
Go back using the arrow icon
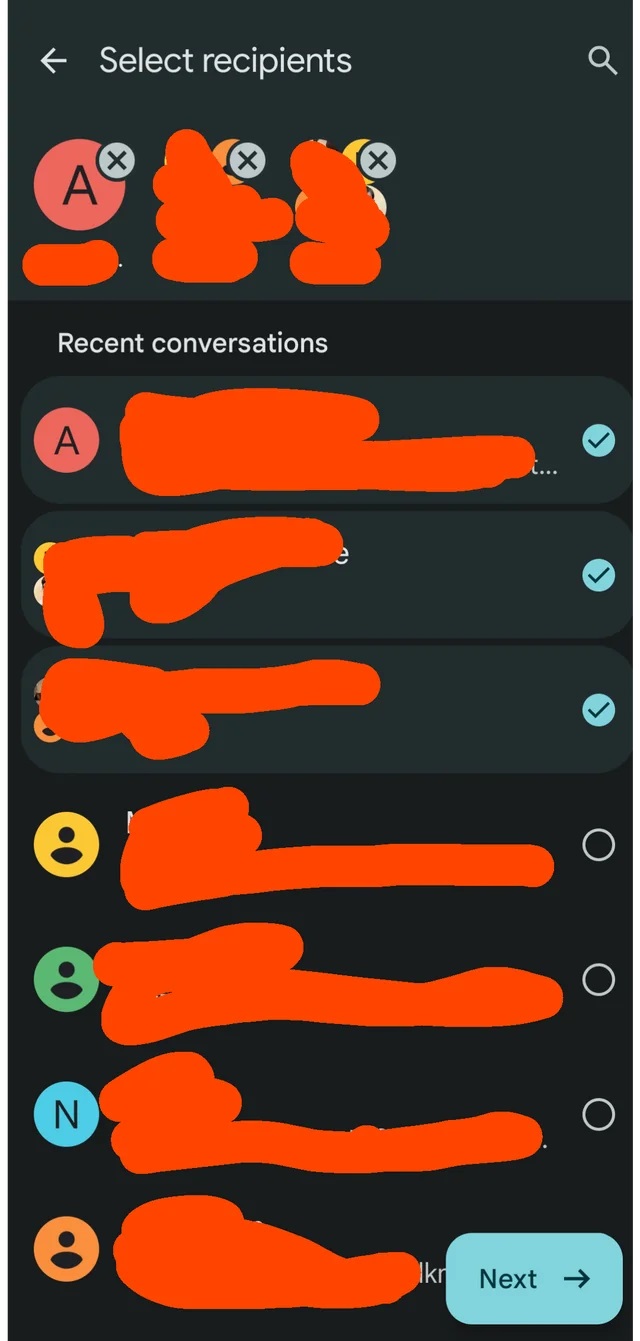pyautogui.click(x=53, y=61)
